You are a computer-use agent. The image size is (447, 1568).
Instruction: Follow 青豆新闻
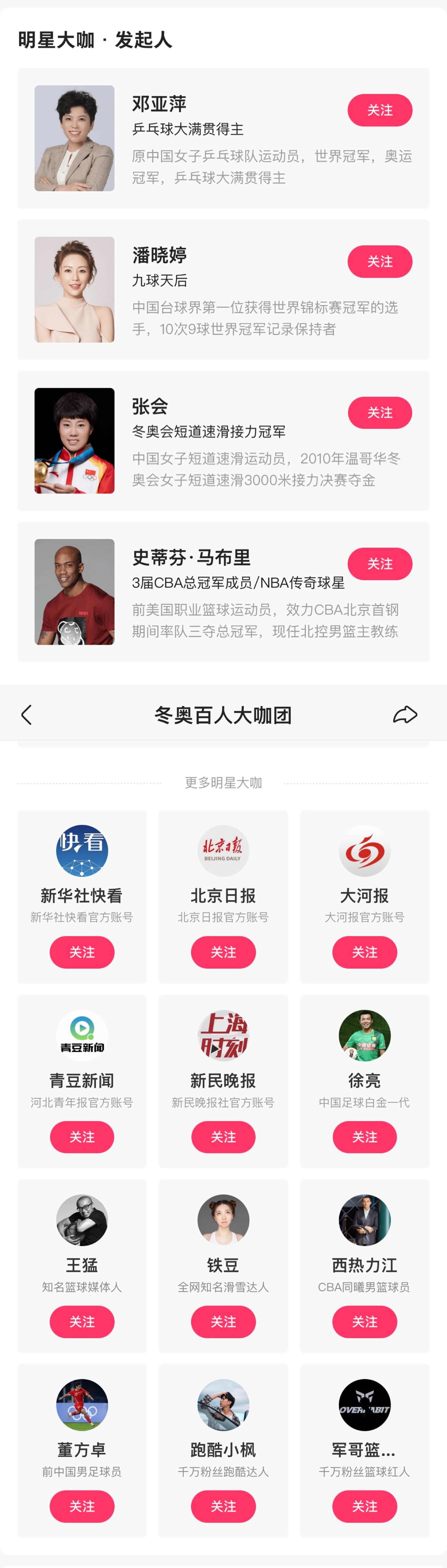pos(82,1137)
